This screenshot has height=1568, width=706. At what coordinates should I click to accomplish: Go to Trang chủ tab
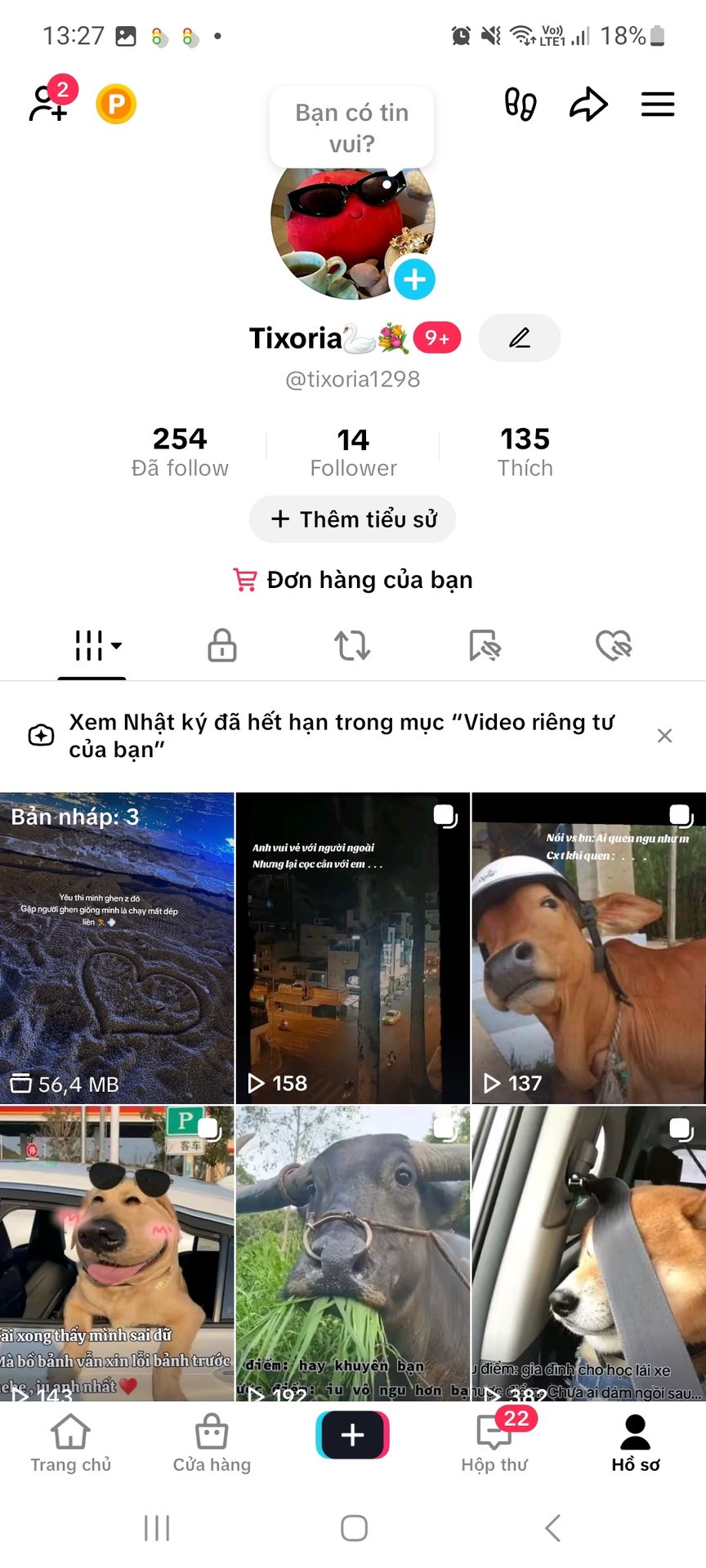click(71, 1442)
